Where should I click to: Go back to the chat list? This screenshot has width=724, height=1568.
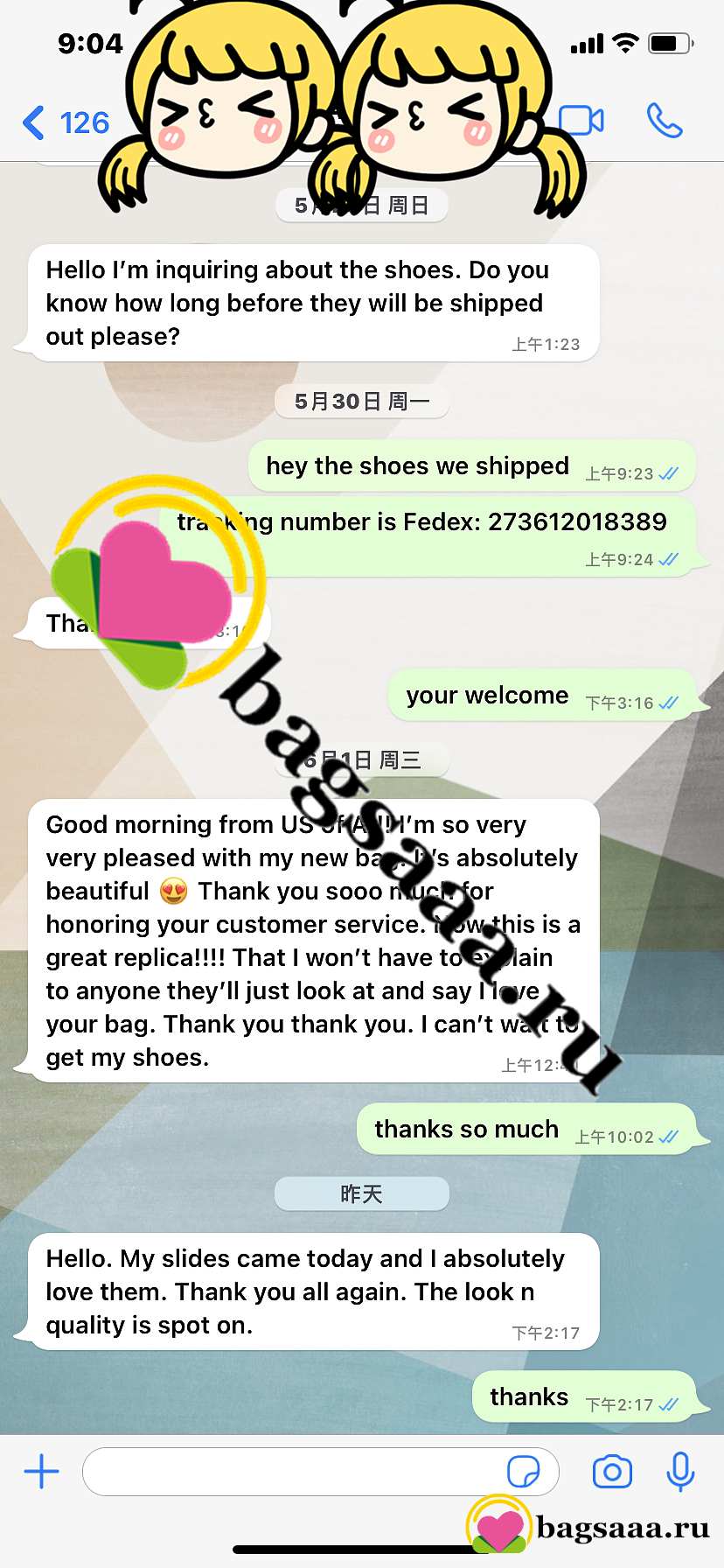coord(65,122)
